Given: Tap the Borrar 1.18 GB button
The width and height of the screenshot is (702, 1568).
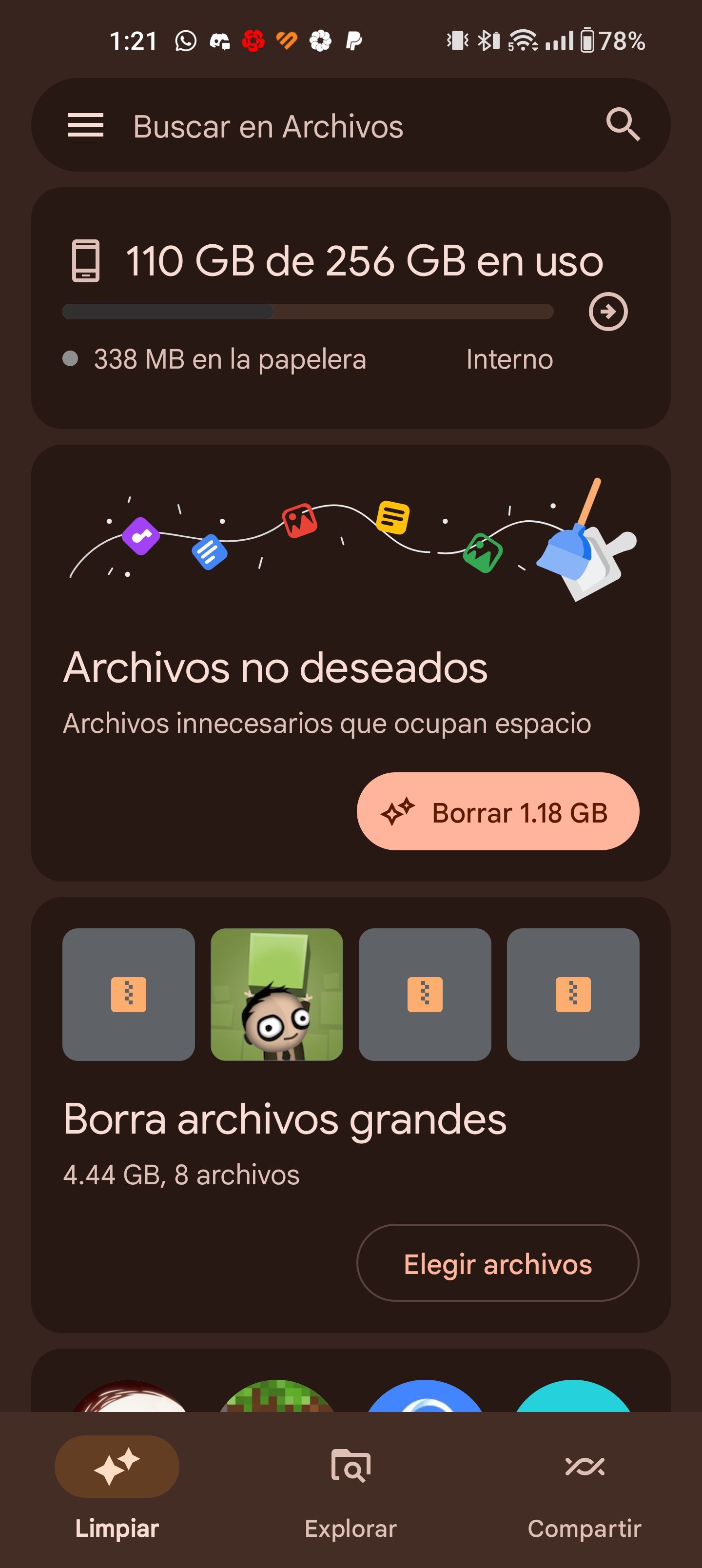Looking at the screenshot, I should pos(497,811).
